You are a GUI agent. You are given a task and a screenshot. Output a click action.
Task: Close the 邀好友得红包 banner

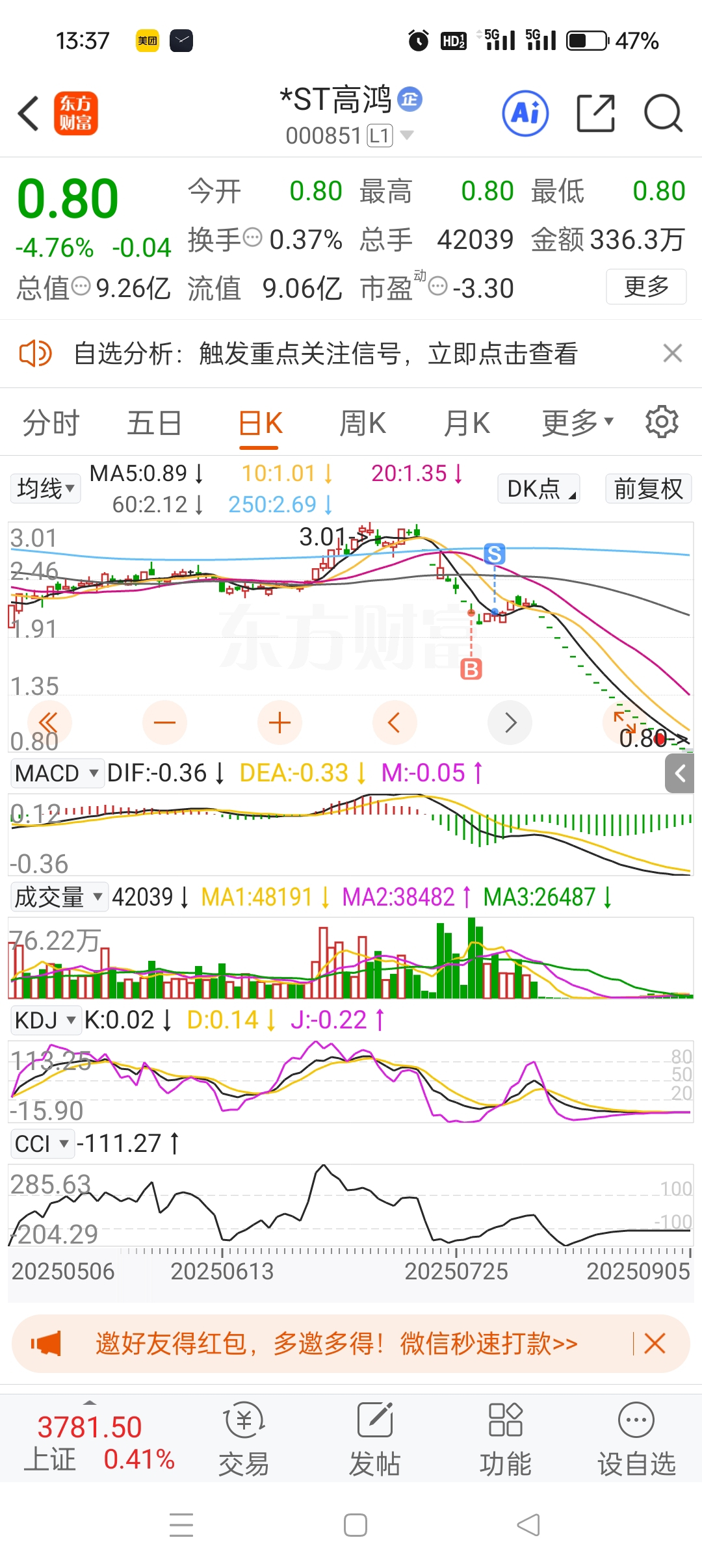[655, 1343]
